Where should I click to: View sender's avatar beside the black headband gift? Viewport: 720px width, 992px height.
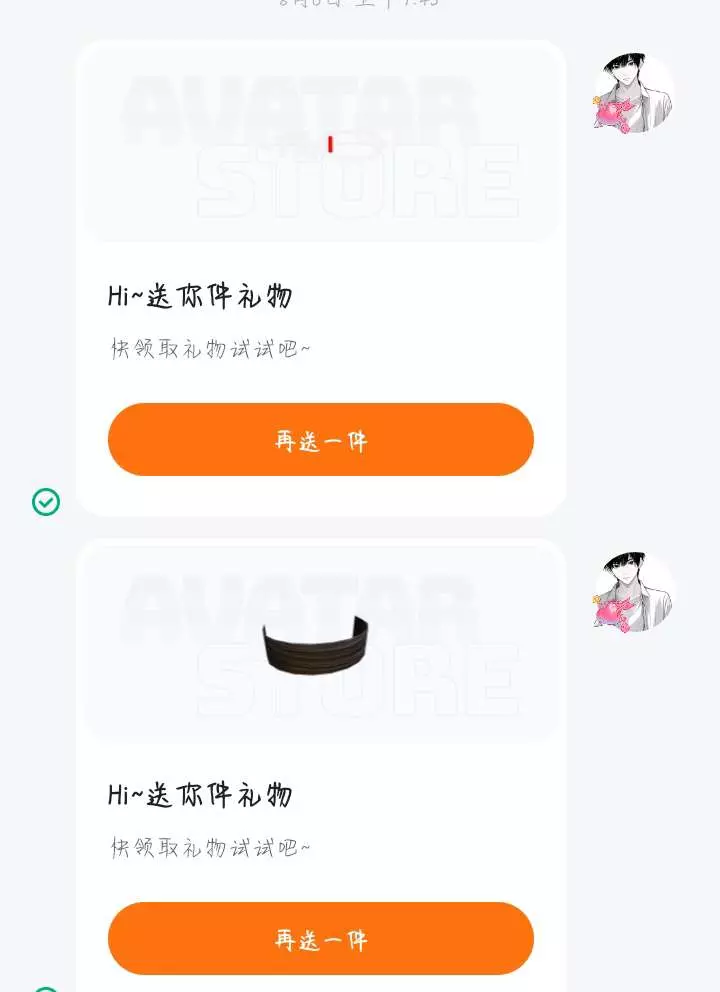pos(633,592)
